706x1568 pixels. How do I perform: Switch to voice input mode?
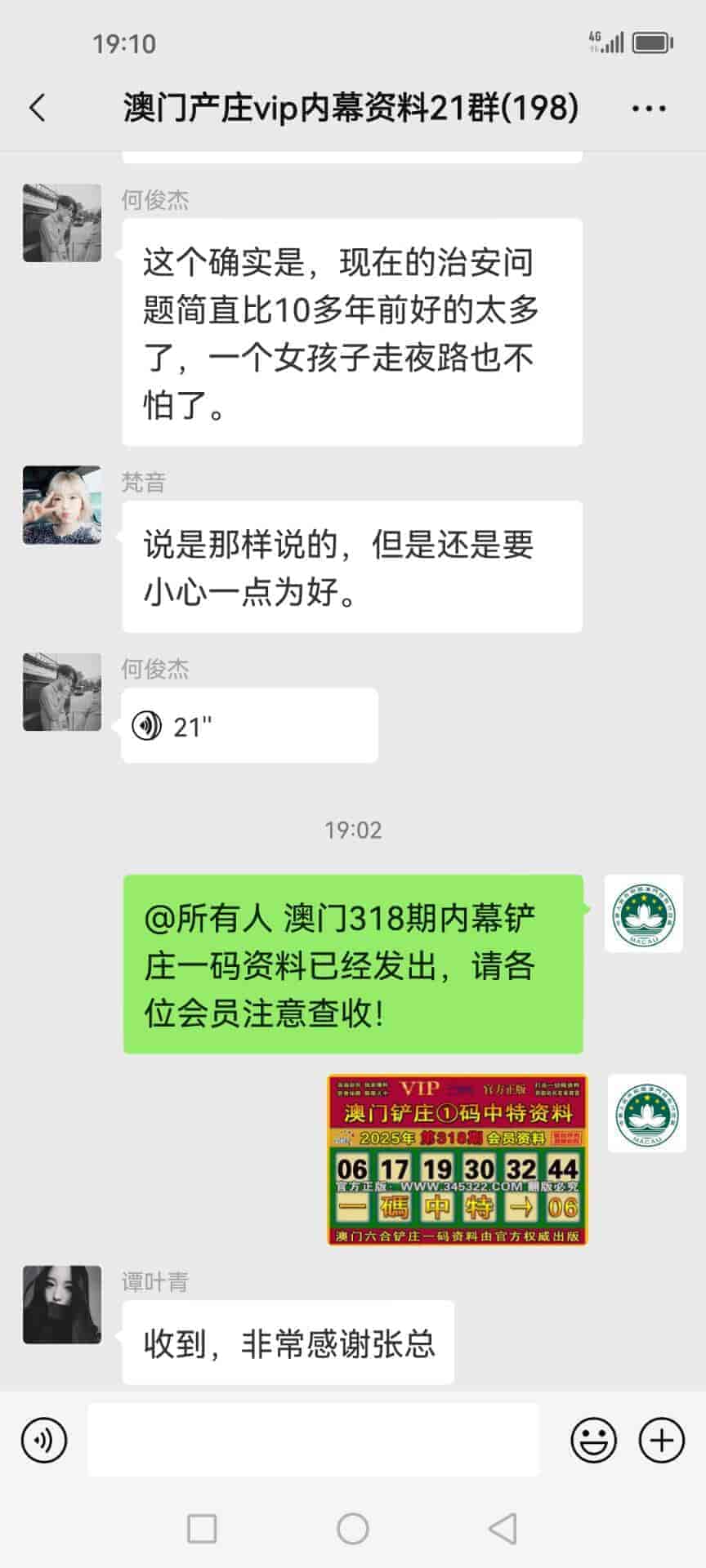44,1440
